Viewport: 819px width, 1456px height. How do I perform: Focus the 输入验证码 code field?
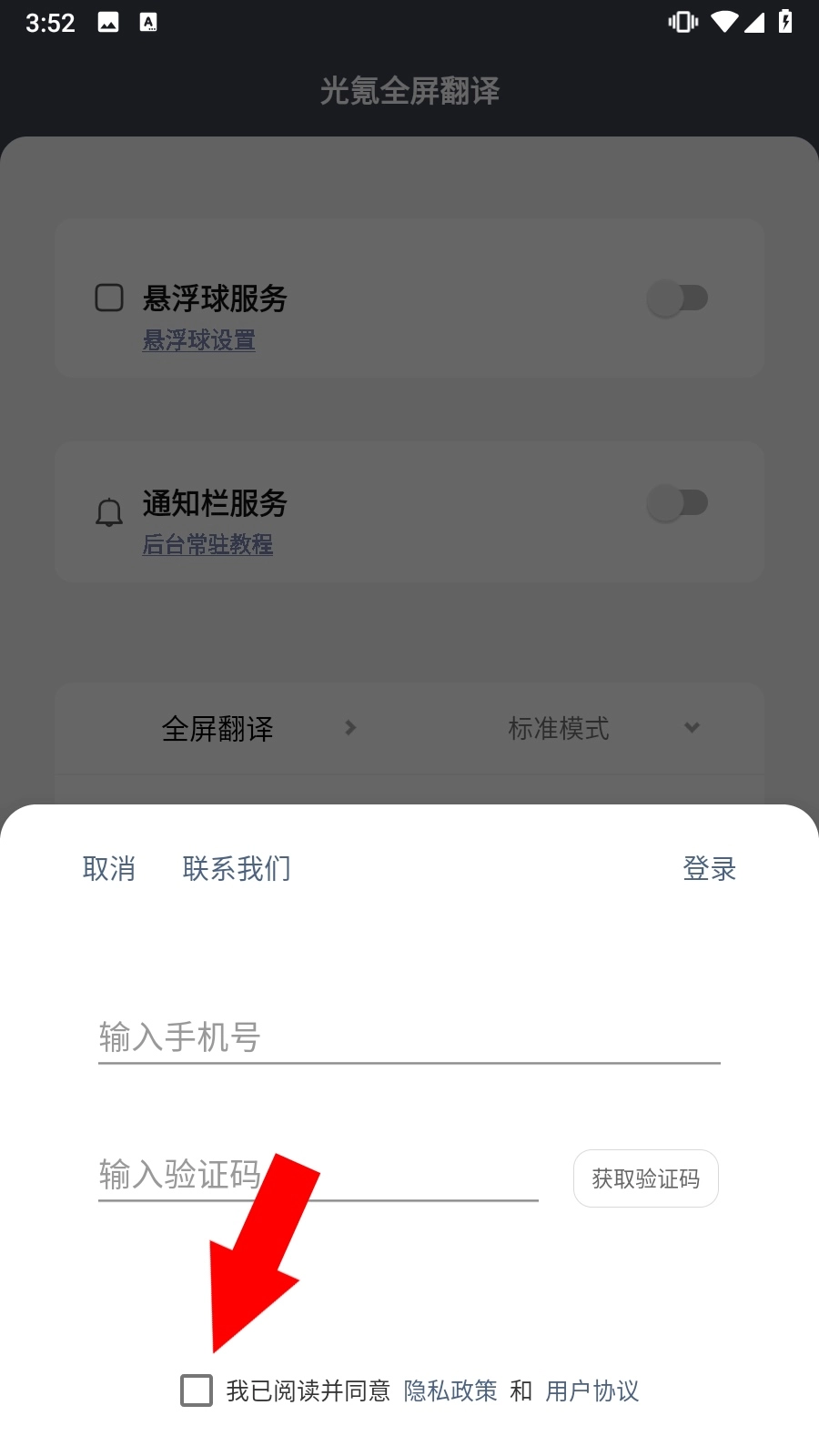(x=318, y=1175)
